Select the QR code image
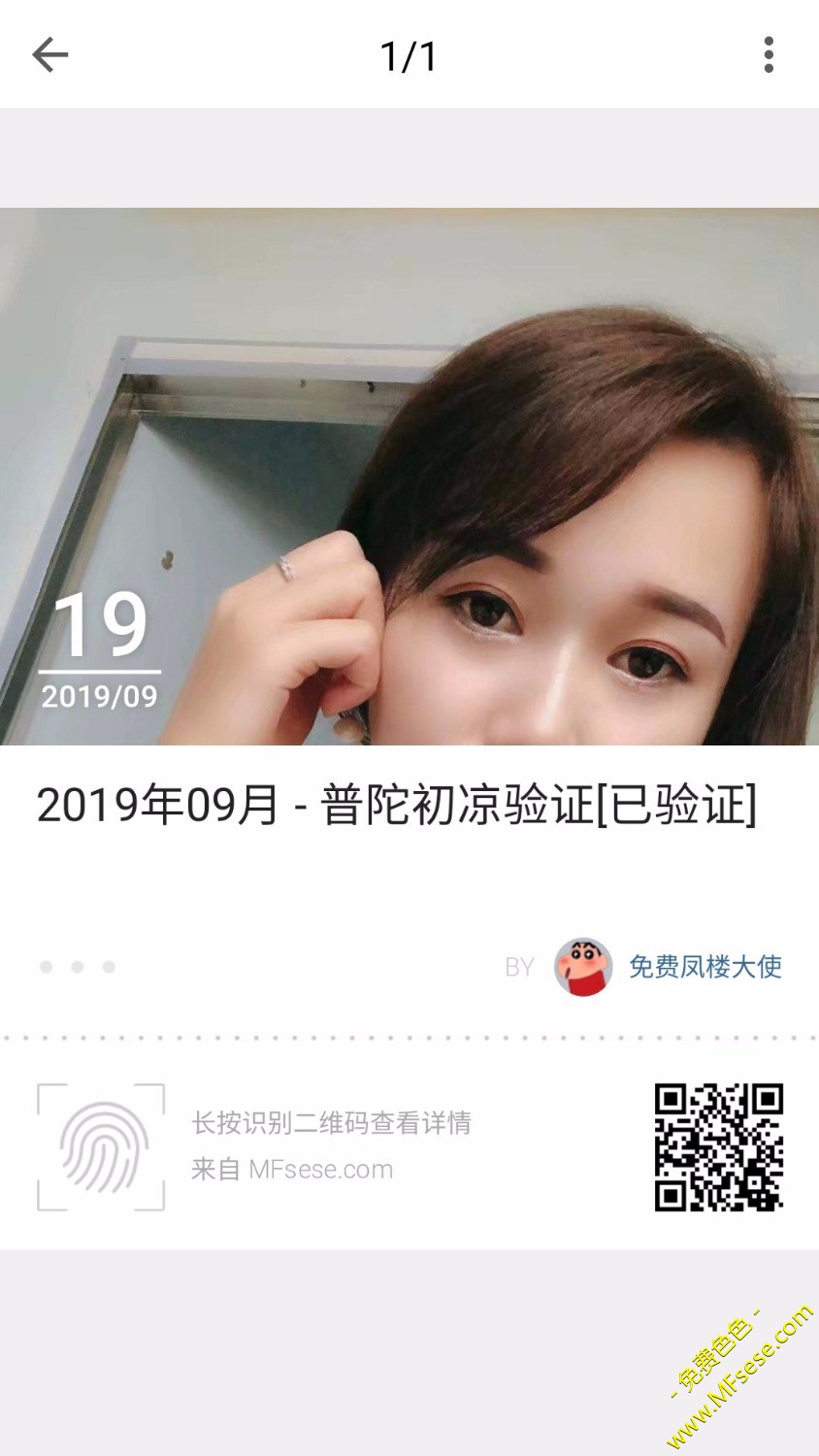The height and width of the screenshot is (1456, 819). coord(718,1147)
